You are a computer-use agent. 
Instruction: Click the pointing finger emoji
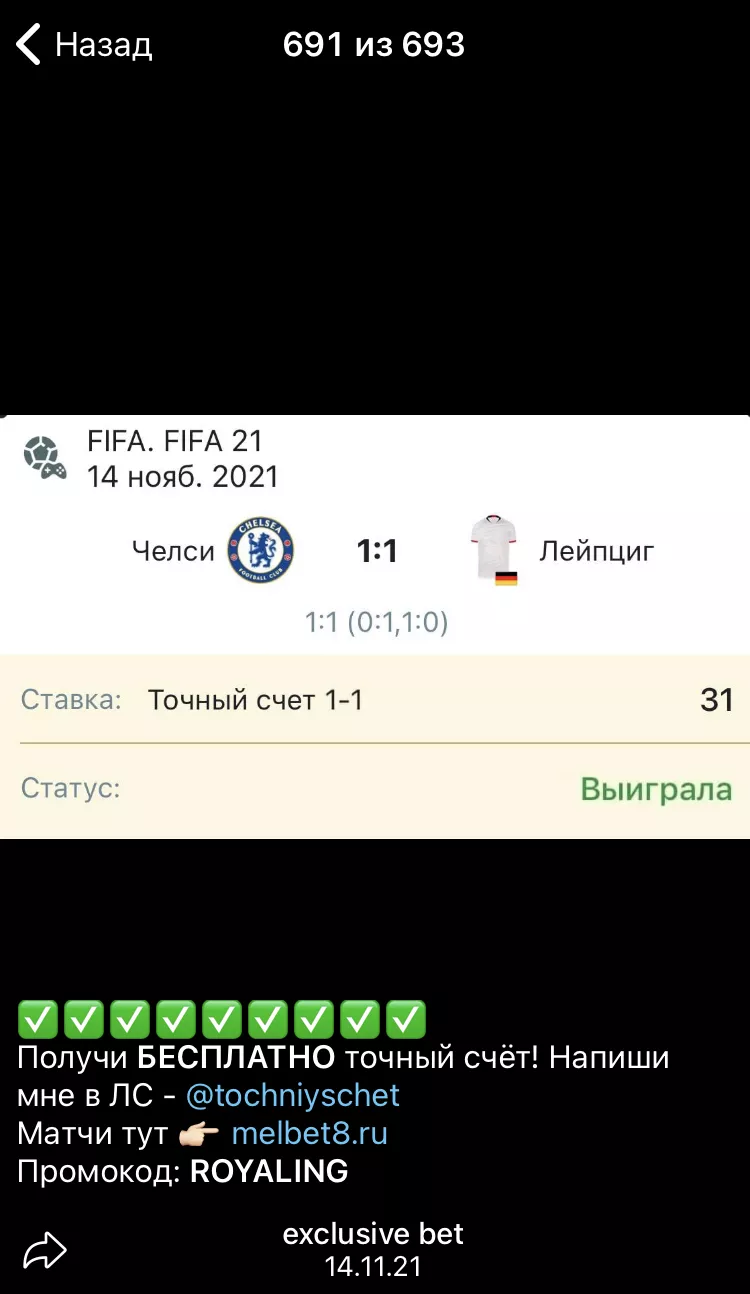click(x=197, y=1133)
